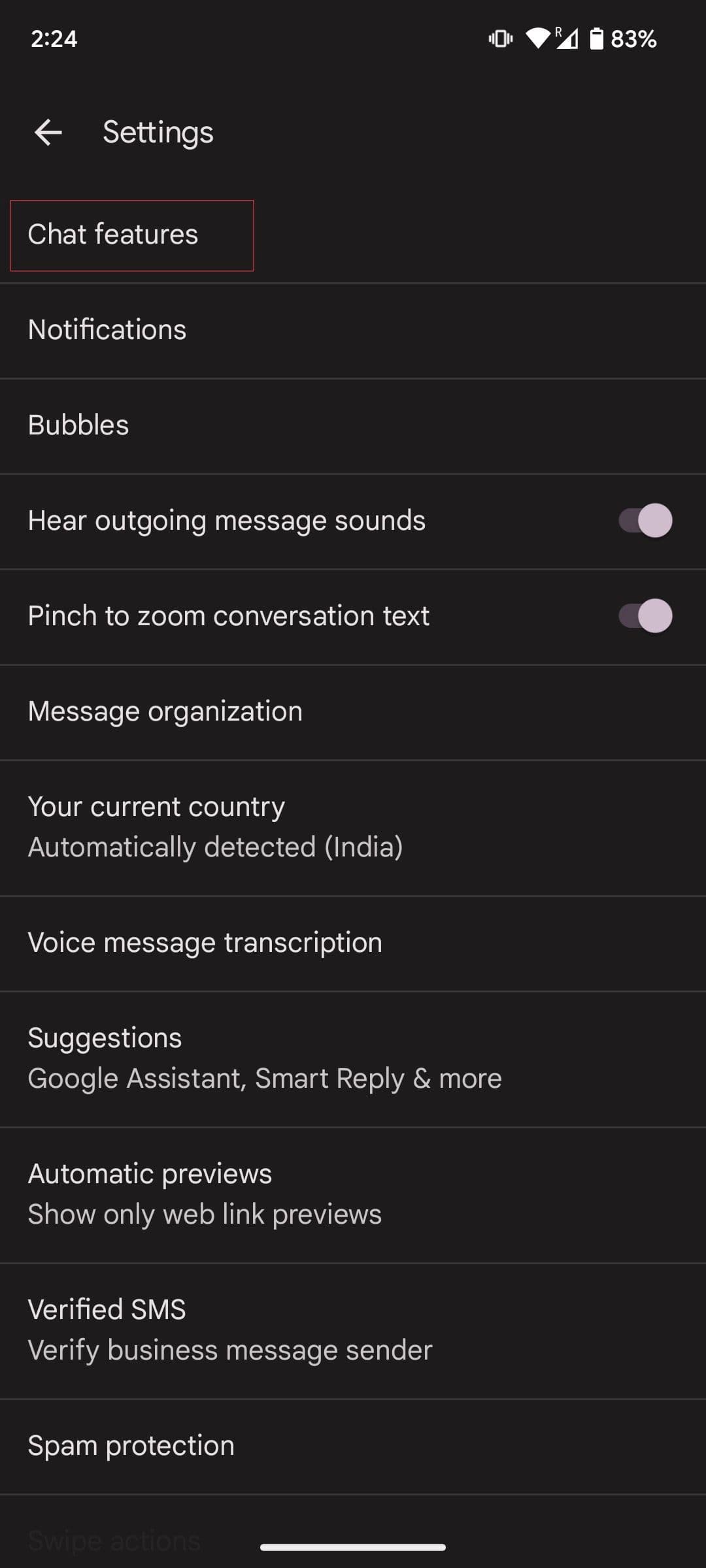Screen dimensions: 706x1568
Task: Change Your current country setting
Action: [x=216, y=825]
